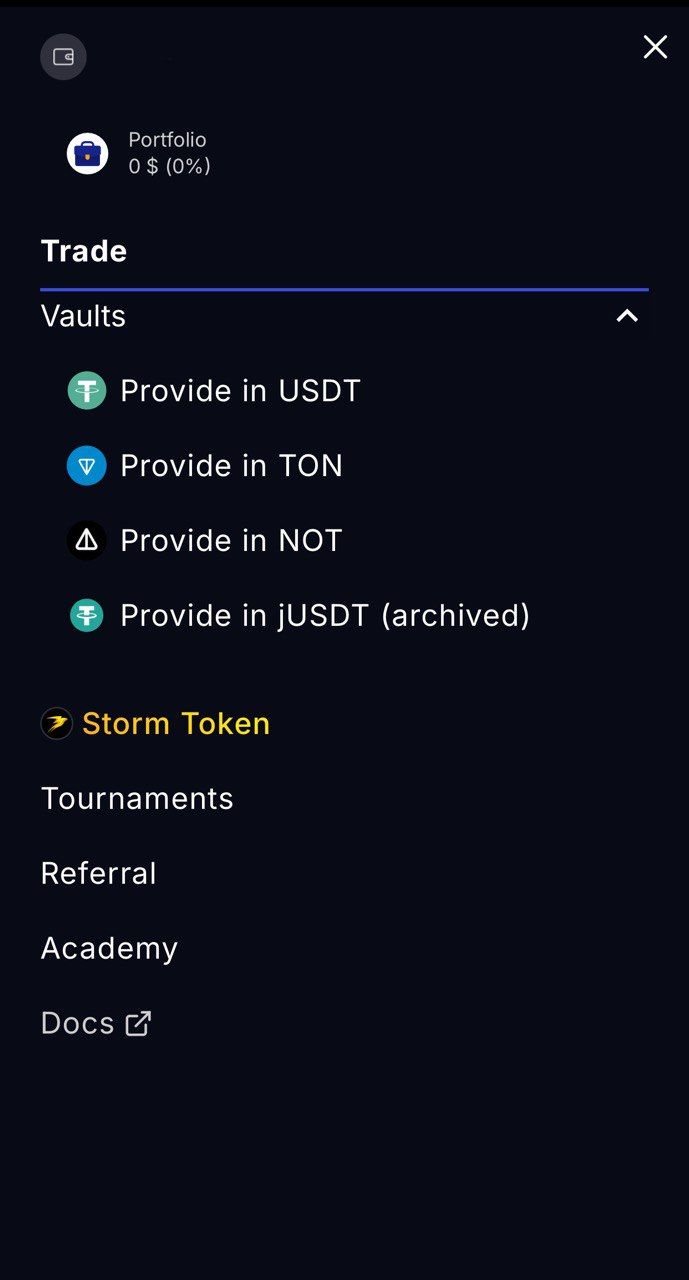Open the Storm Token page
The image size is (689, 1280).
pos(175,724)
